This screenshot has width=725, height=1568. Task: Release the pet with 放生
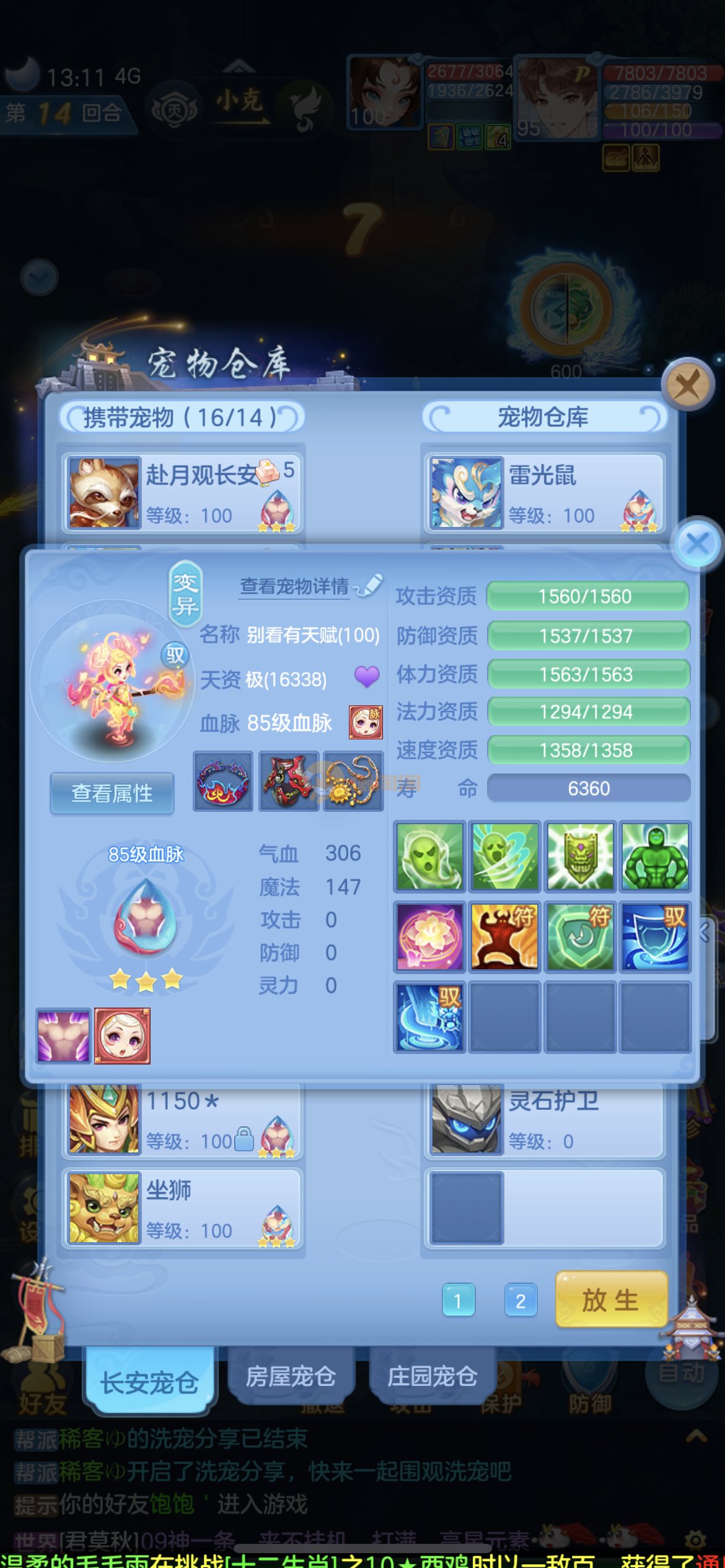pyautogui.click(x=610, y=1299)
